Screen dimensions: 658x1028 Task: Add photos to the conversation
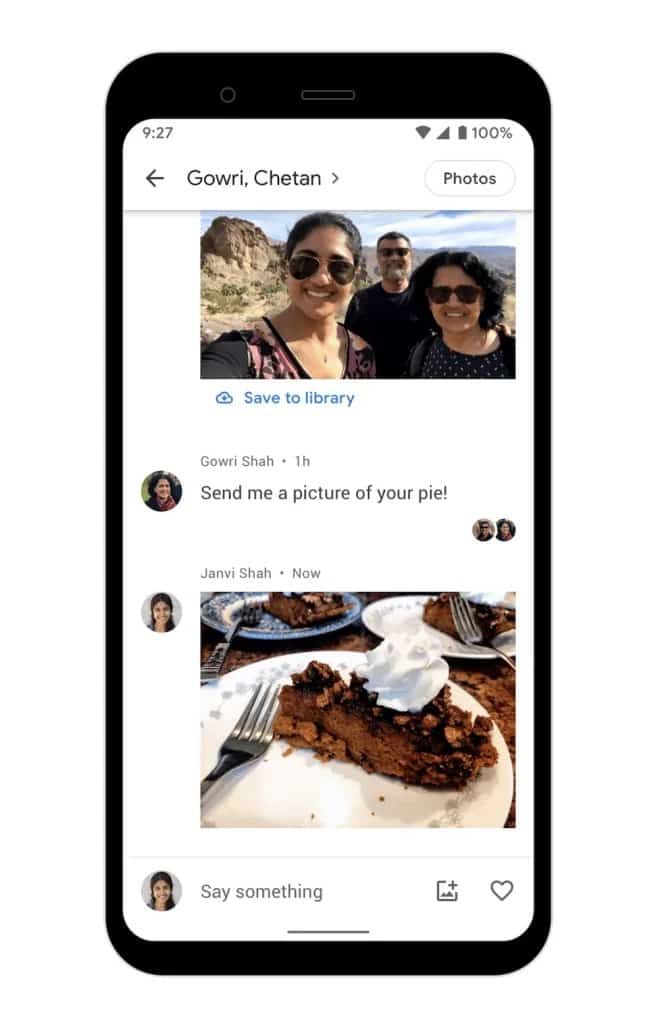pyautogui.click(x=447, y=891)
